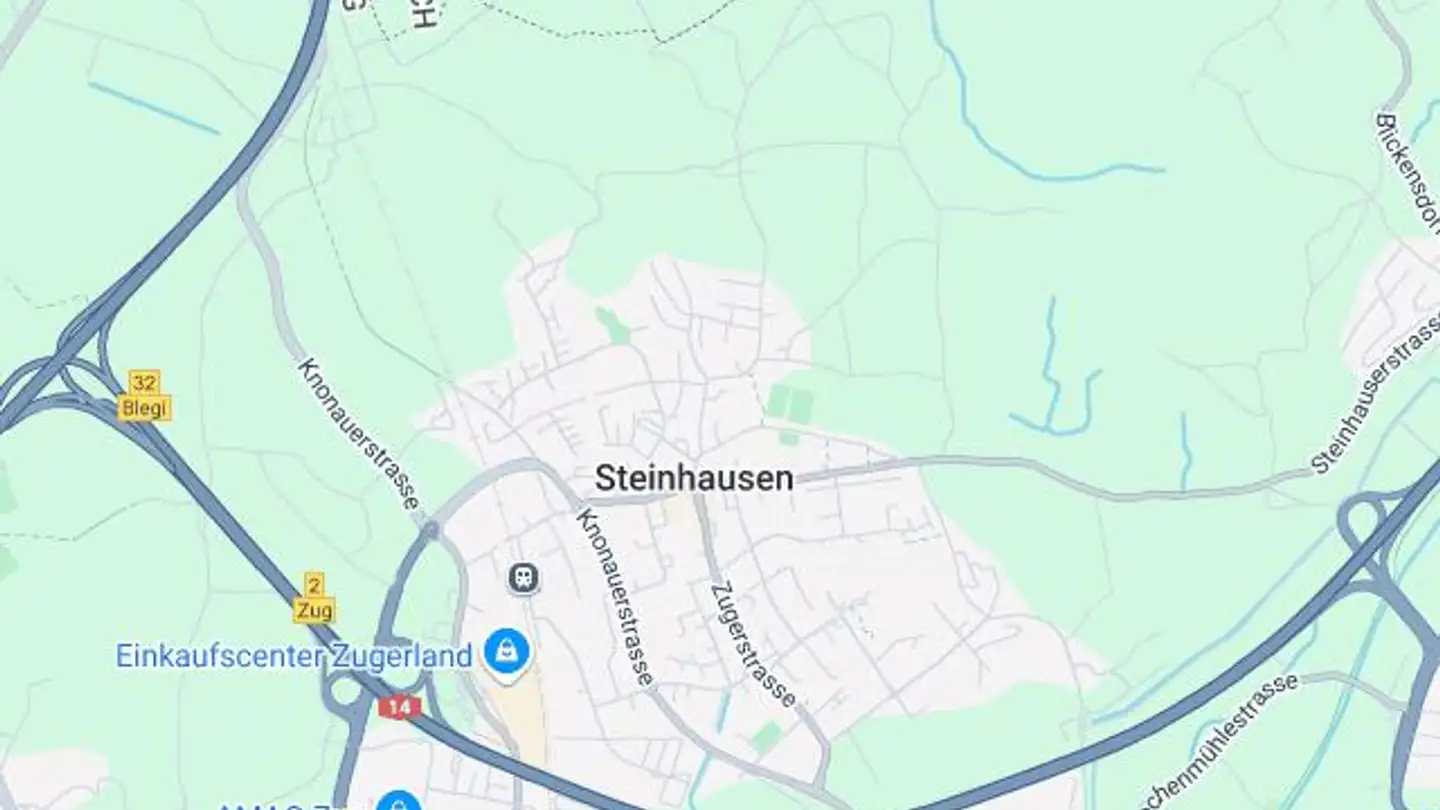Image resolution: width=1440 pixels, height=810 pixels.
Task: Open the Einkaufscenter Zugerland shopping pin
Action: (x=507, y=653)
